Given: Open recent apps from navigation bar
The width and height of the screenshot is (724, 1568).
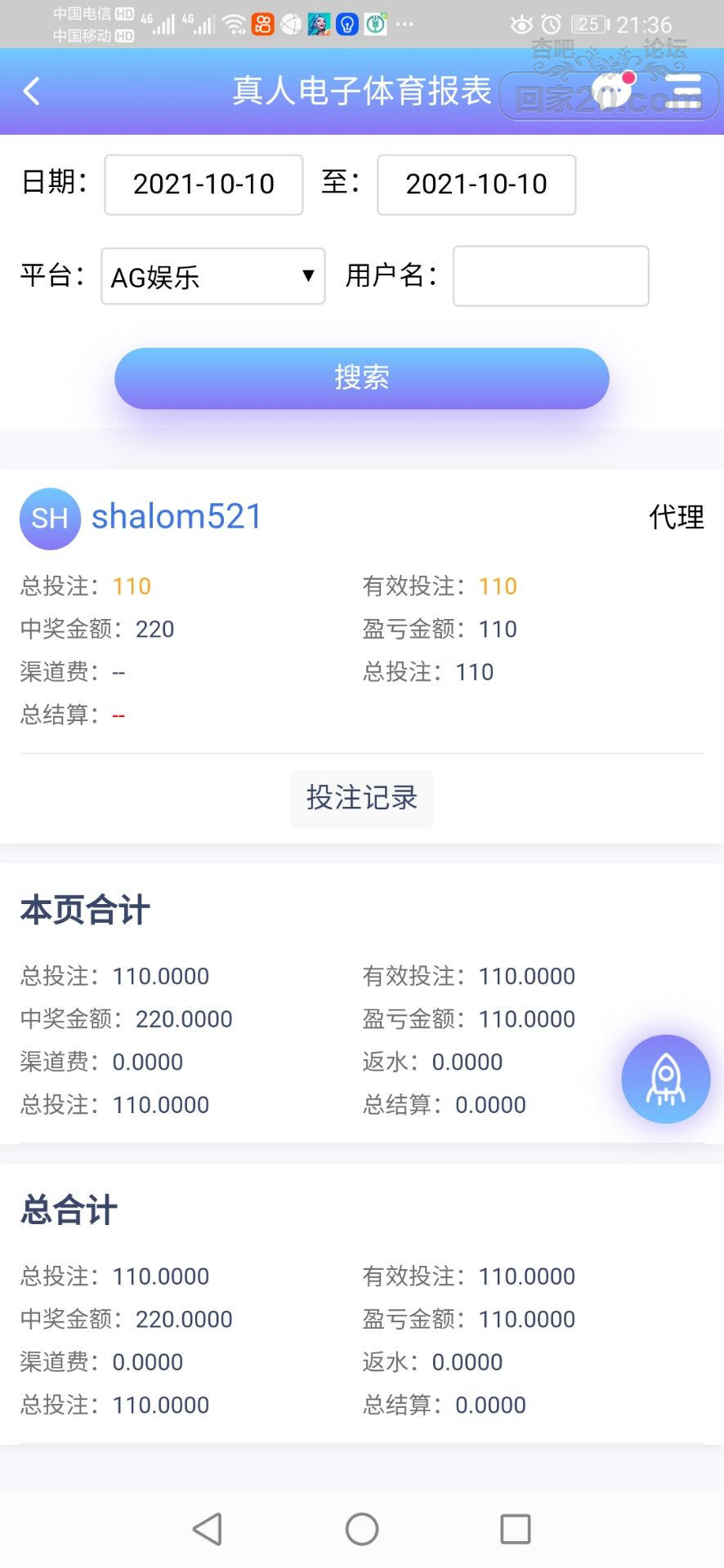Looking at the screenshot, I should 516,1529.
